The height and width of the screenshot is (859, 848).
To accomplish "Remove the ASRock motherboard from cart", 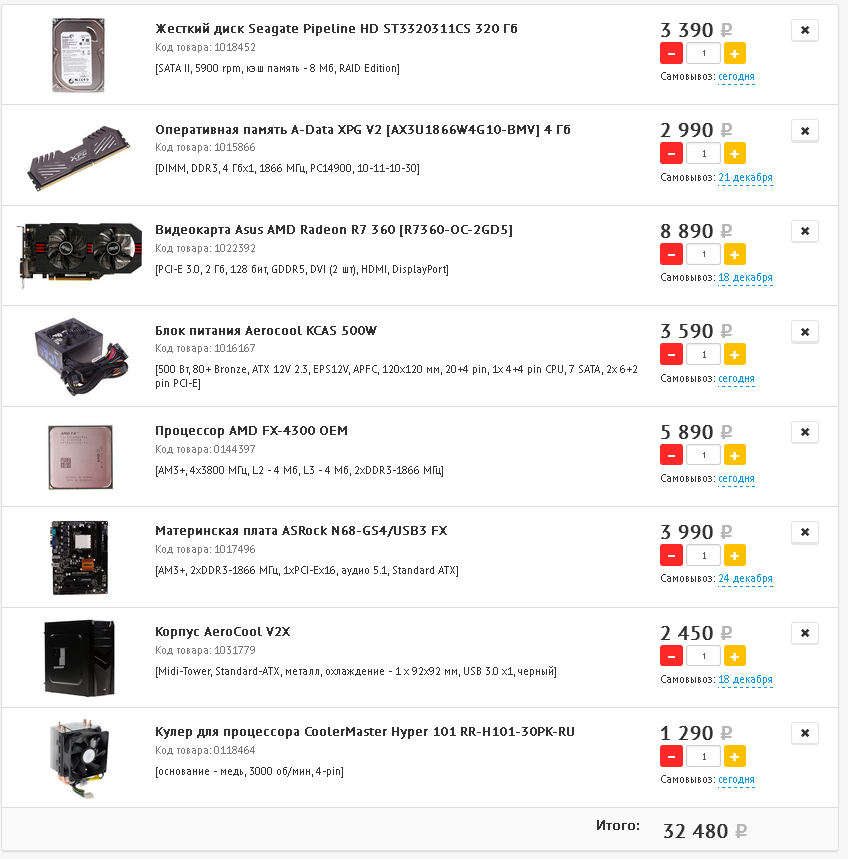I will pos(804,532).
